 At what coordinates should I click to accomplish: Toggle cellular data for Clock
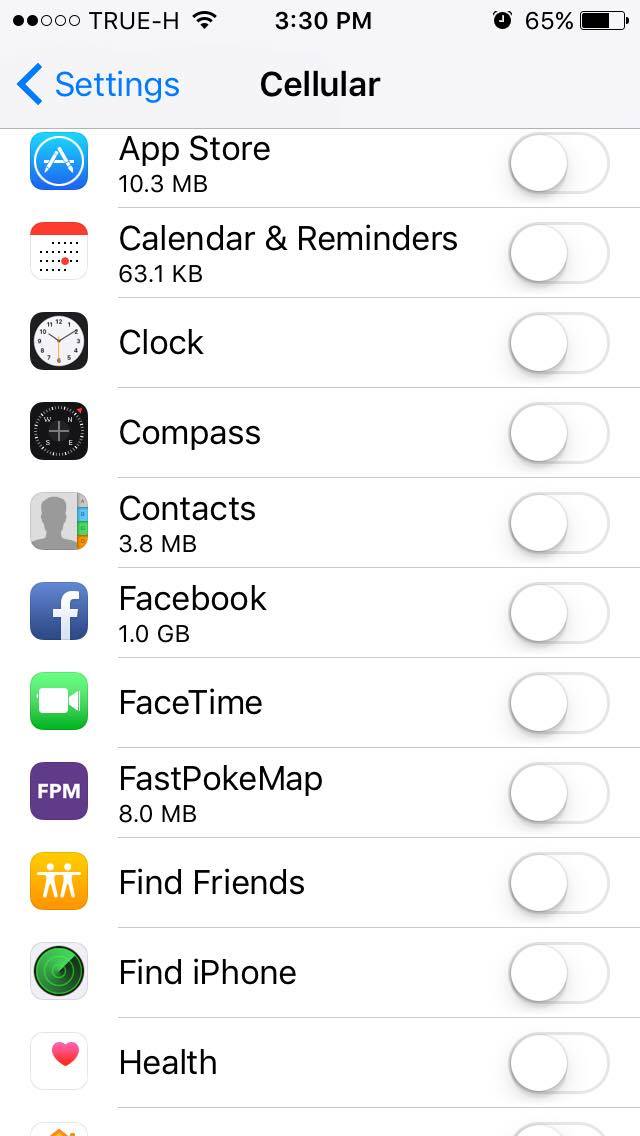coord(559,343)
